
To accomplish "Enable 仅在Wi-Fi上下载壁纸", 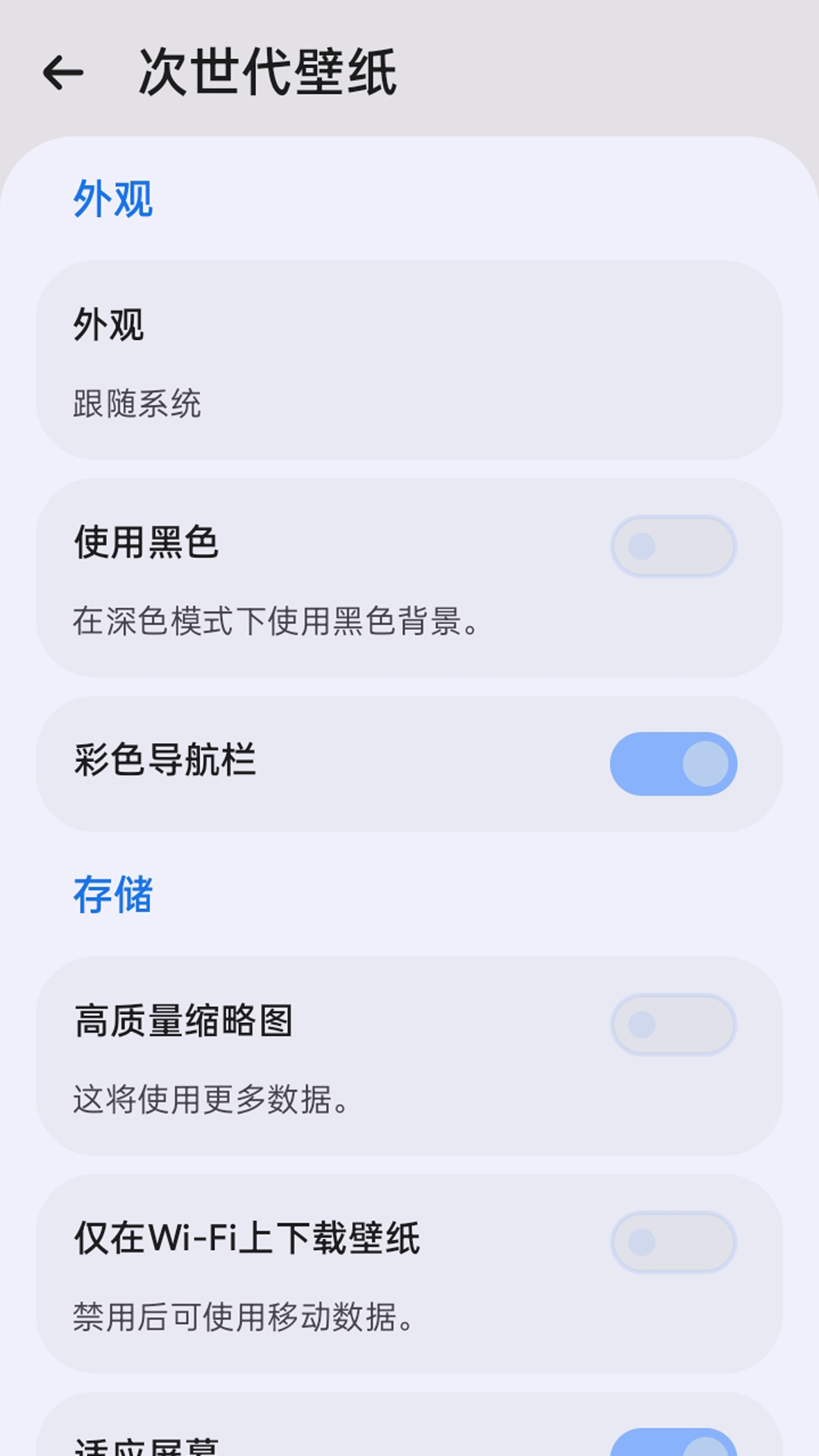I will click(673, 1242).
